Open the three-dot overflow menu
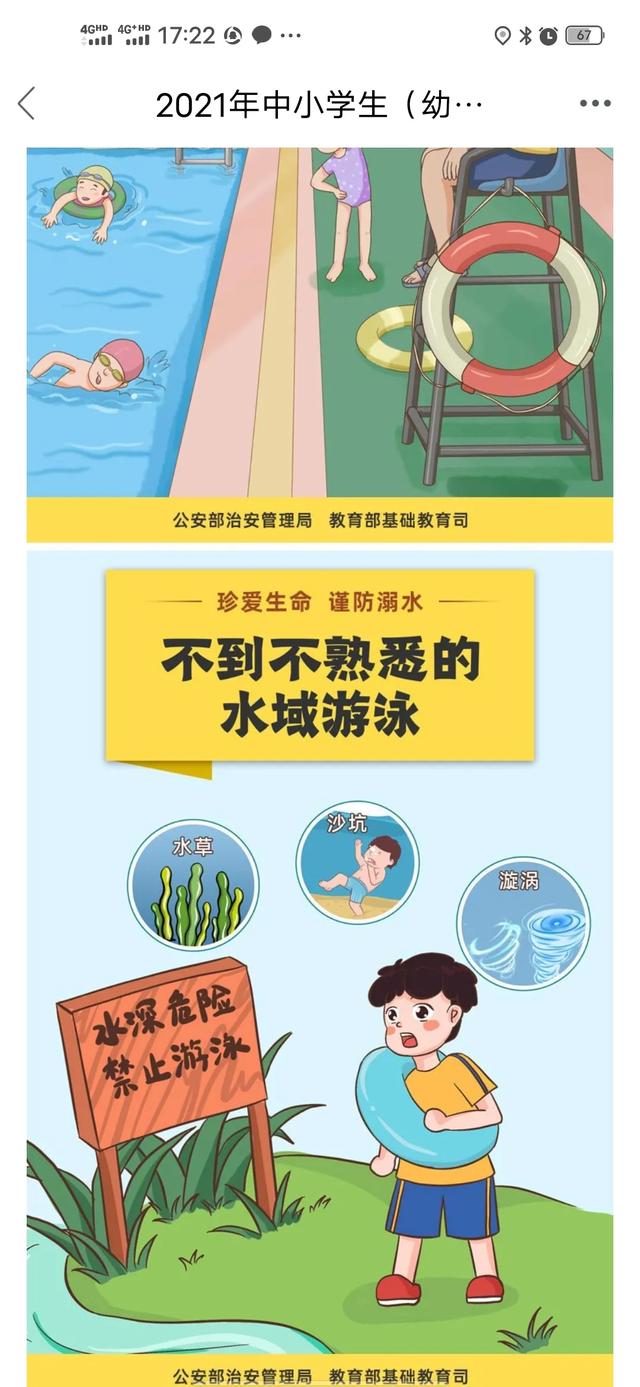This screenshot has height=1387, width=640. tap(595, 104)
